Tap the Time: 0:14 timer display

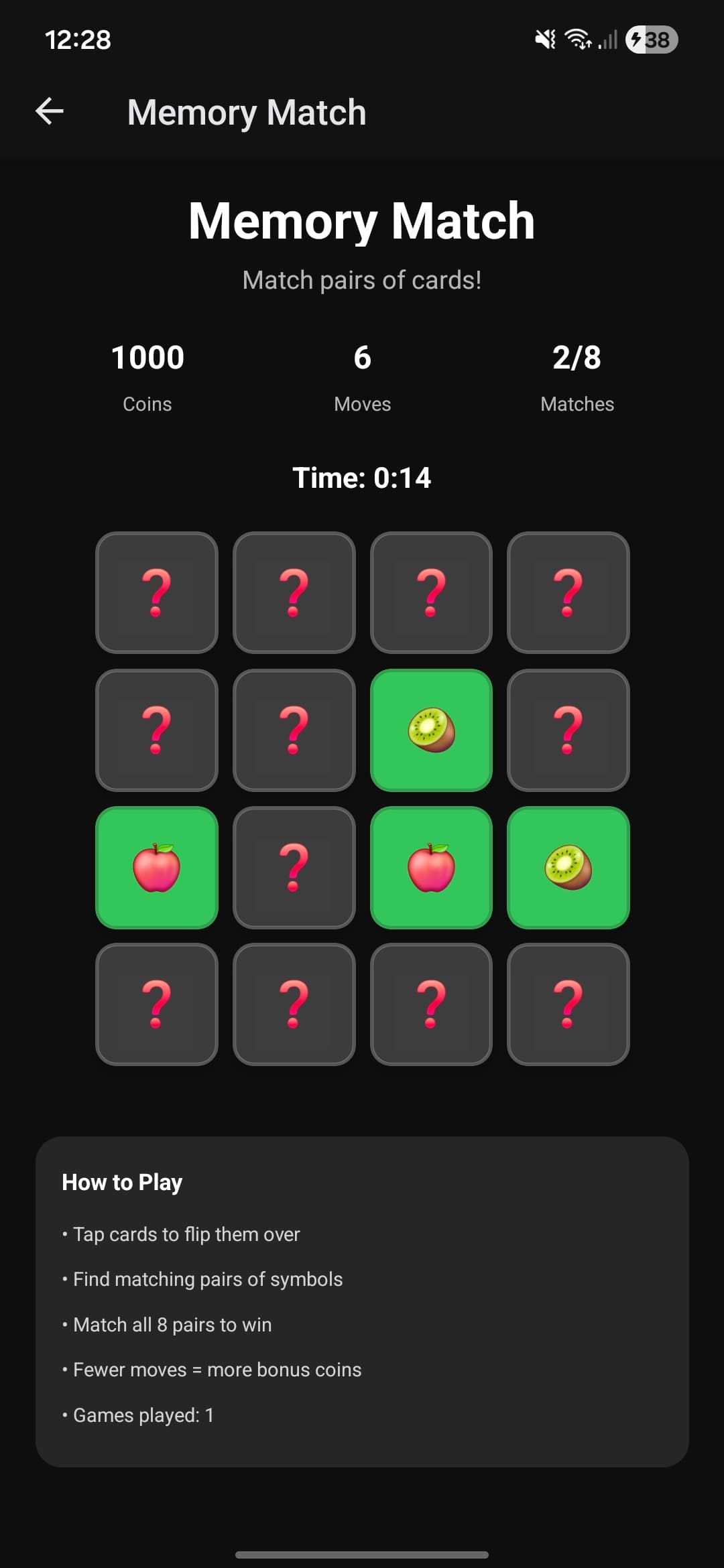(362, 478)
